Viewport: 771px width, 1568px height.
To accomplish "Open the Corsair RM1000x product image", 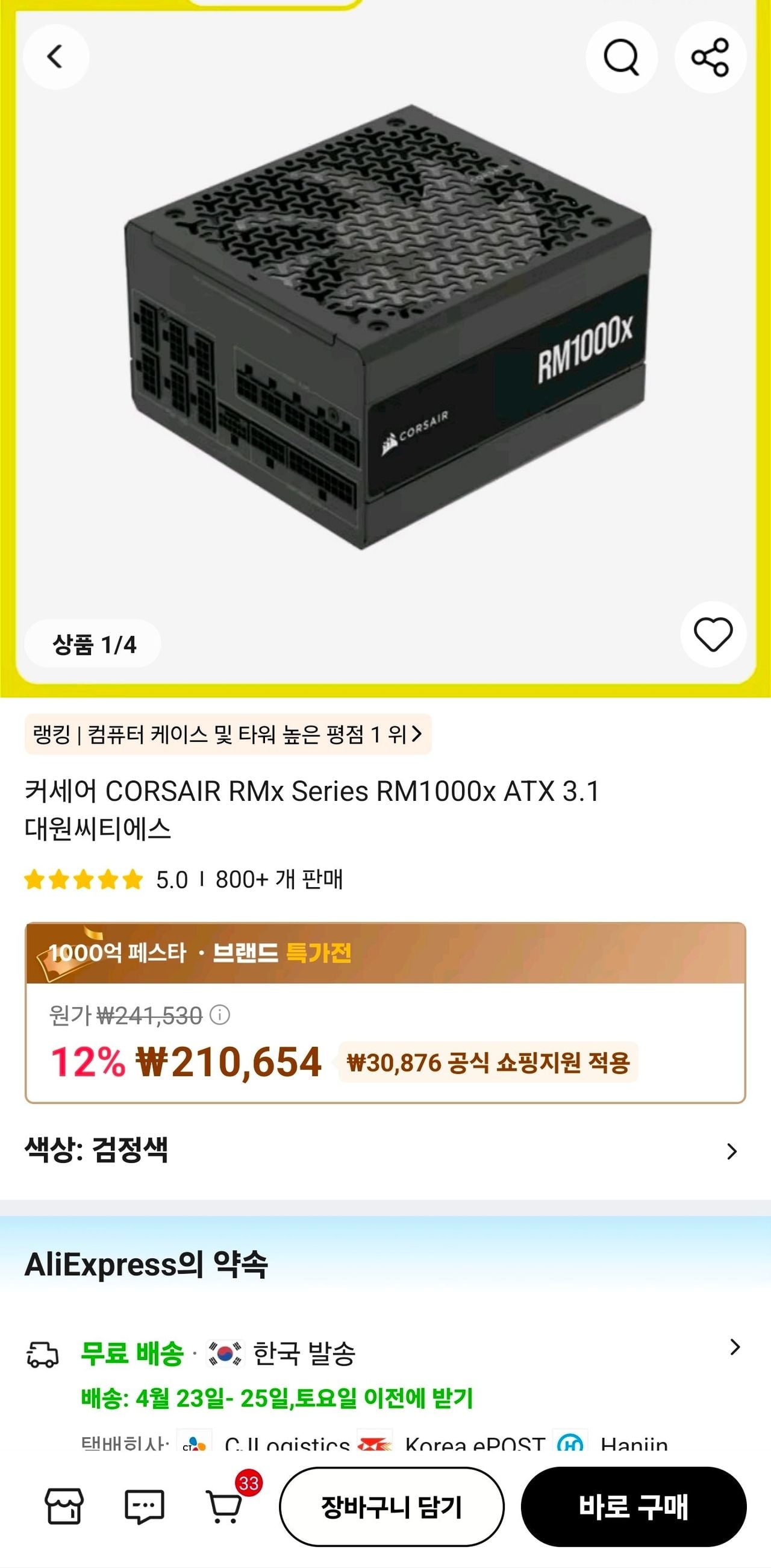I will [x=387, y=328].
